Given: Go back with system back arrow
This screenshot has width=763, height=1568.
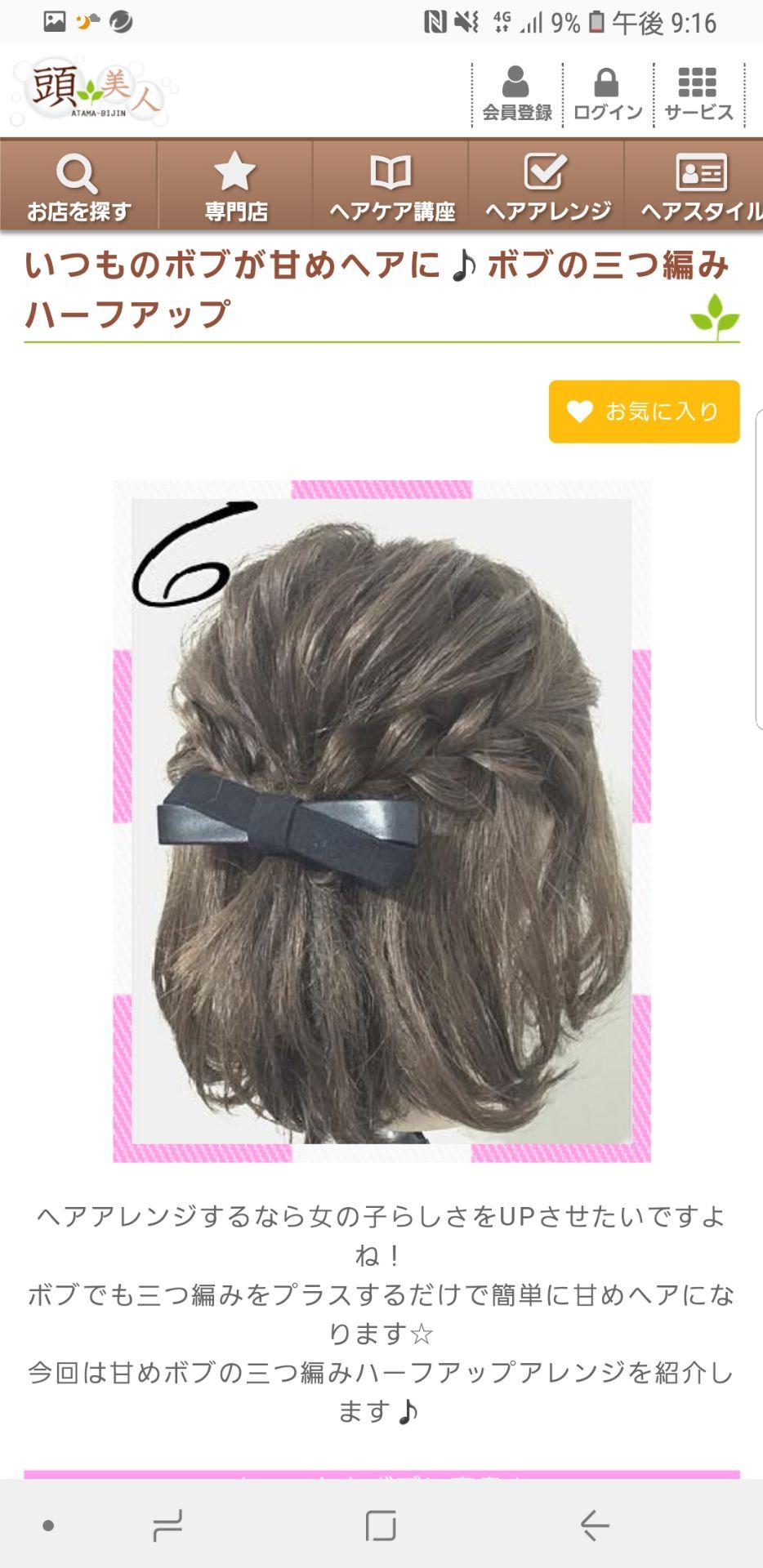Looking at the screenshot, I should pos(594,1525).
